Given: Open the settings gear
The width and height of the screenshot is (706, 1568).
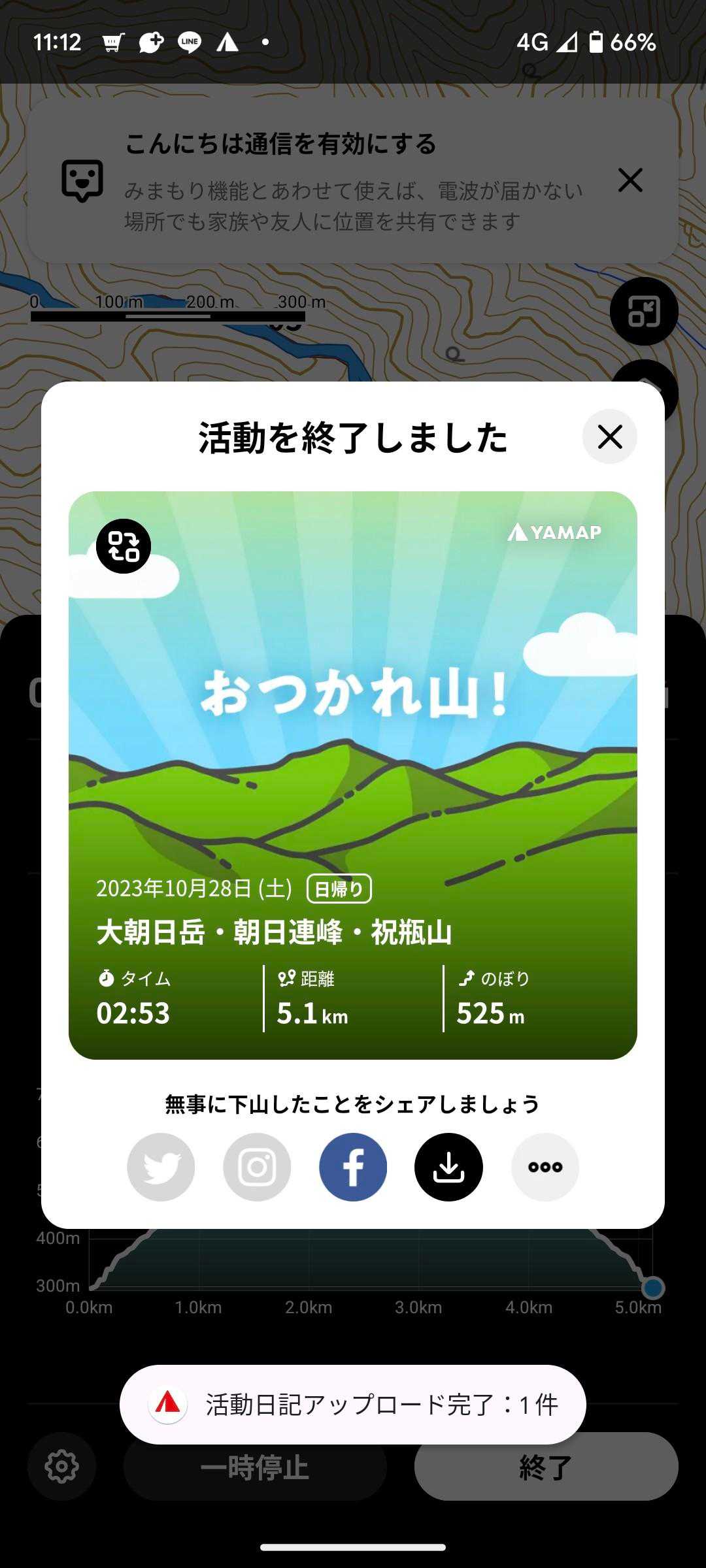Looking at the screenshot, I should click(x=62, y=1467).
